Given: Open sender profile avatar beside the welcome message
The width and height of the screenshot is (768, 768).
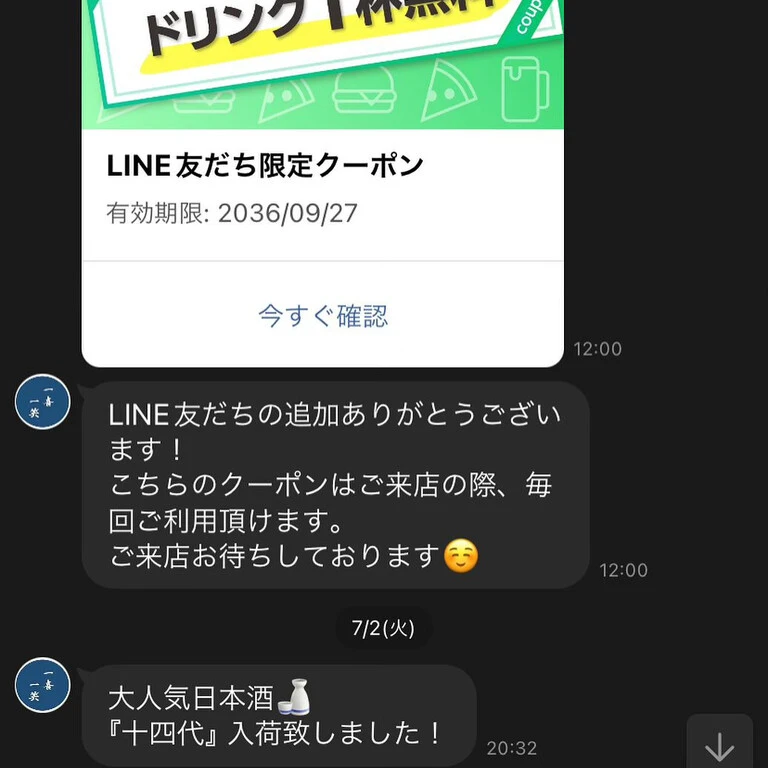Looking at the screenshot, I should (43, 402).
